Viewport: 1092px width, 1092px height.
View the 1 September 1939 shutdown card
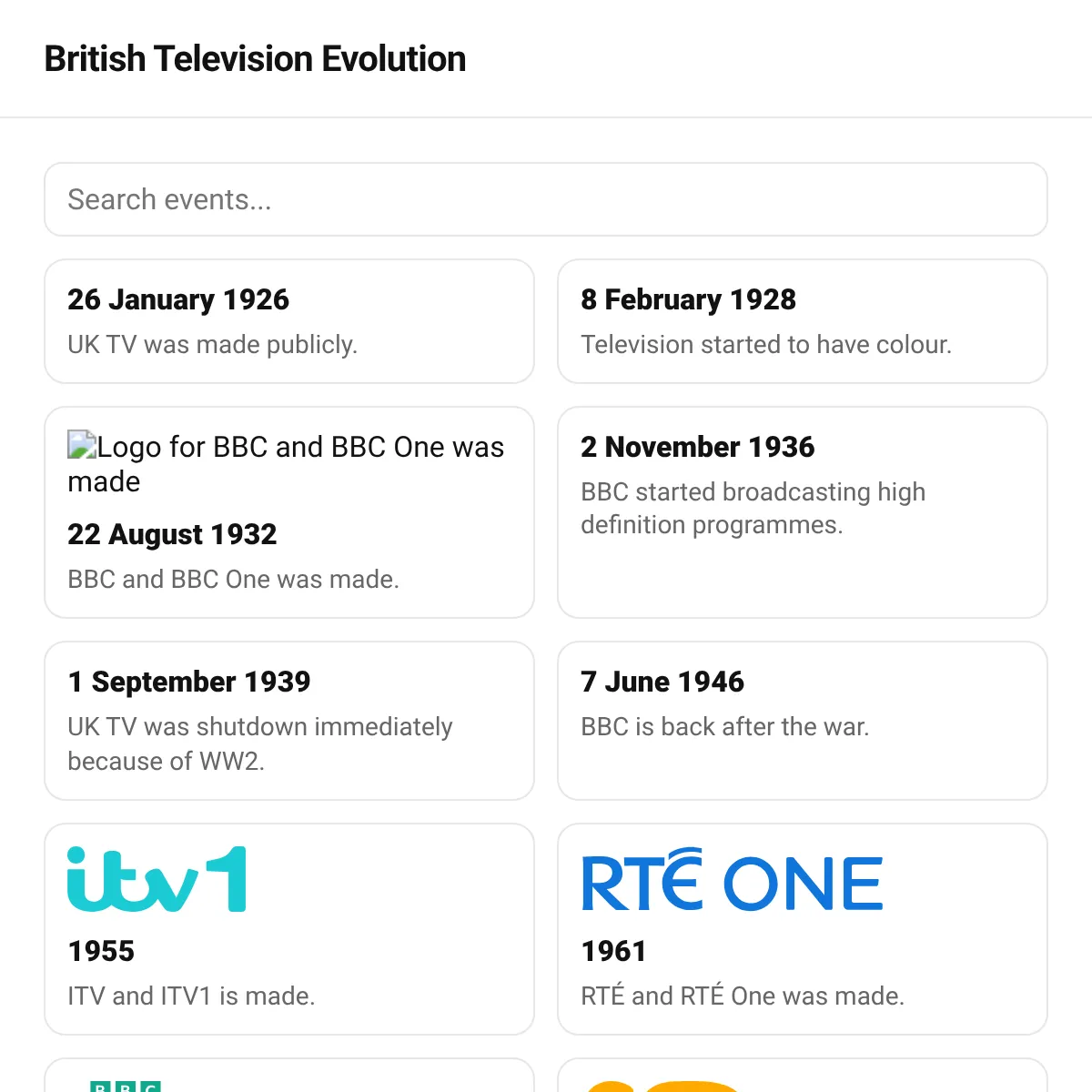click(289, 721)
